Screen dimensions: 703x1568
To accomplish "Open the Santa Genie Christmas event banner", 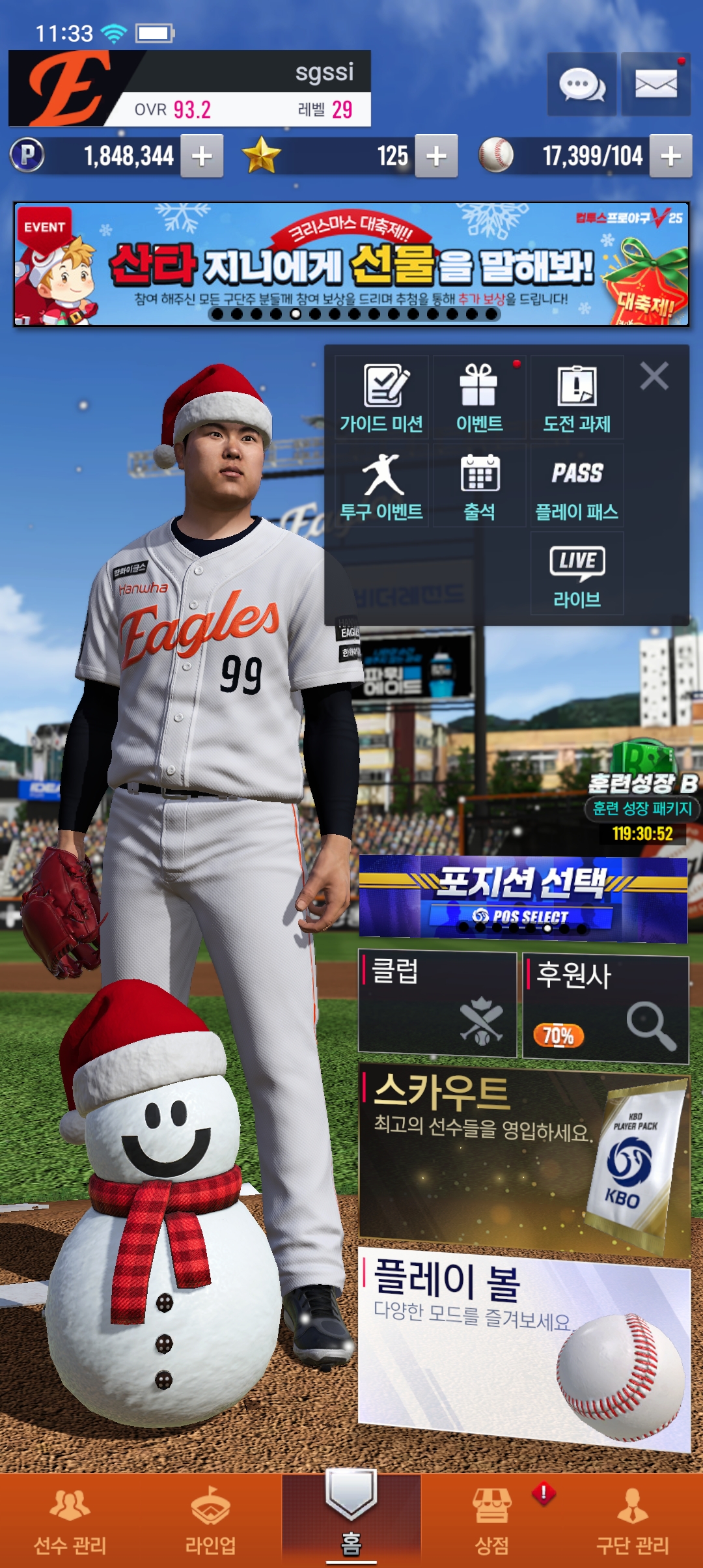I will 351,264.
